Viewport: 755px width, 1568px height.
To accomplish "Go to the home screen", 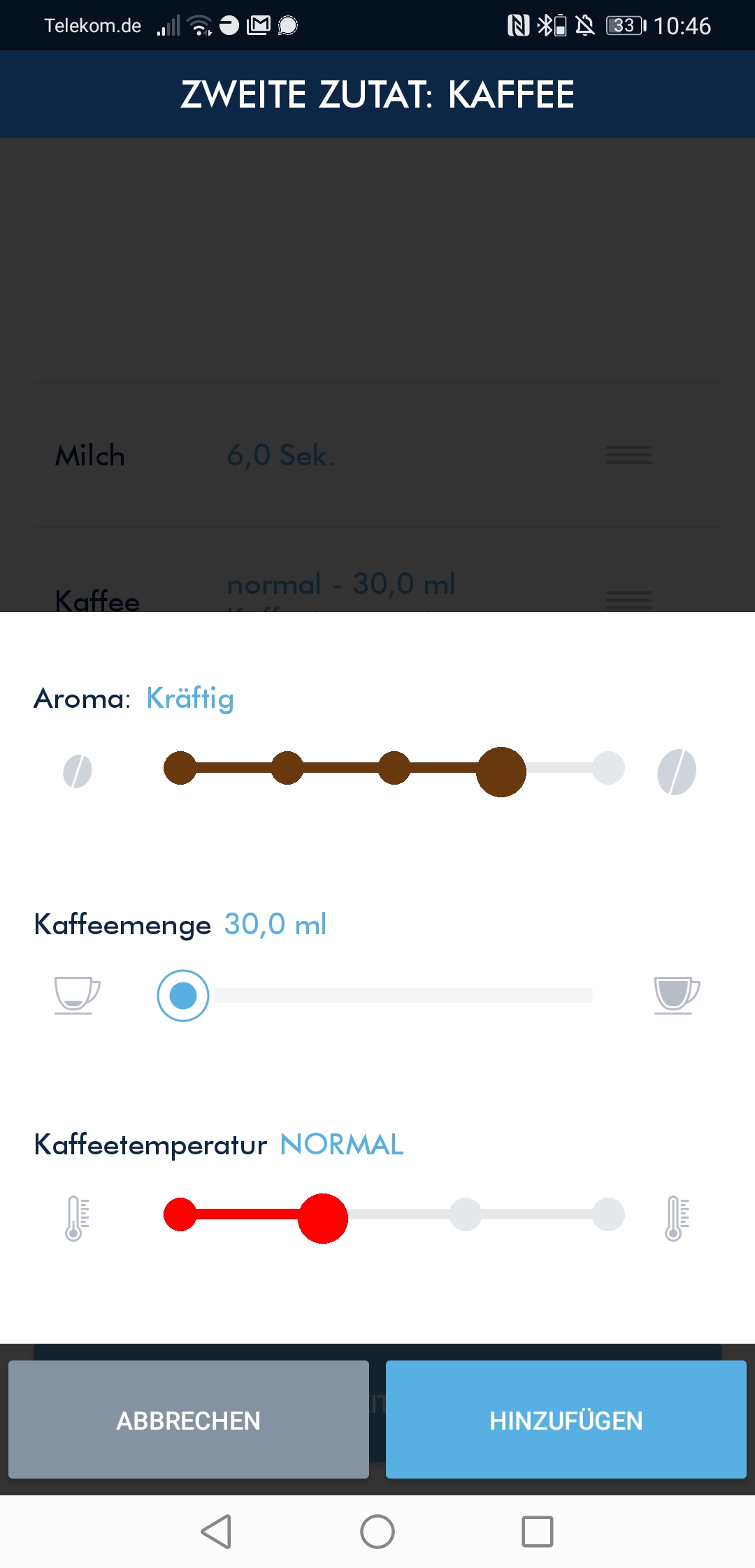I will pyautogui.click(x=377, y=1532).
